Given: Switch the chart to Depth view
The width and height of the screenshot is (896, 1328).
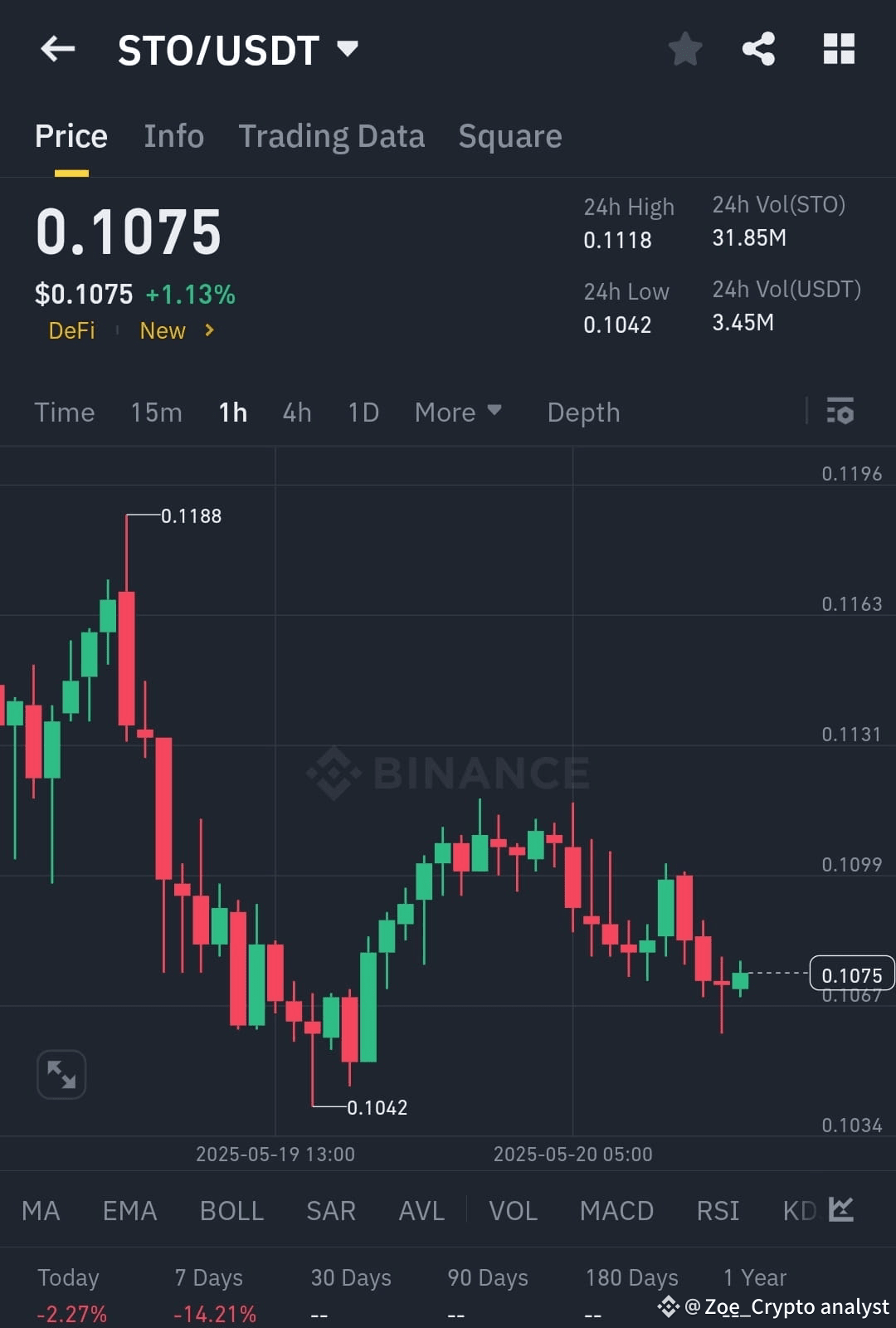Looking at the screenshot, I should click(x=582, y=412).
